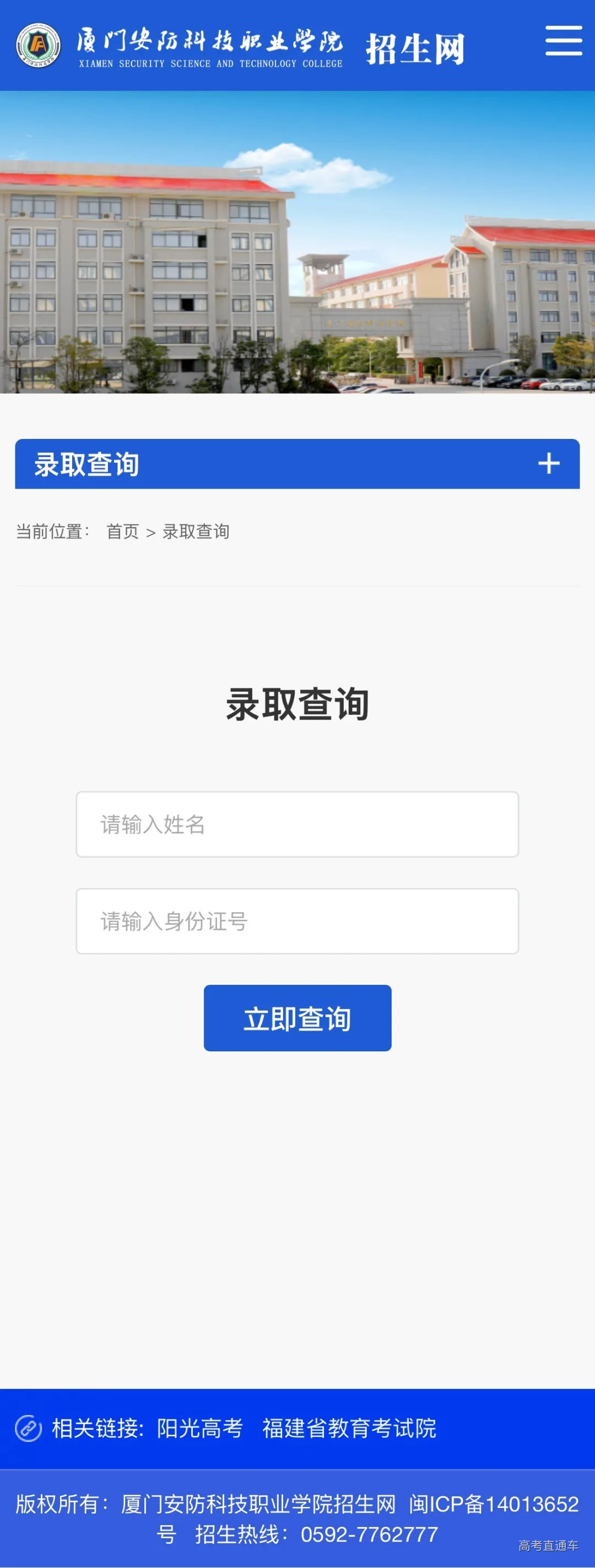Click the large 录取查询 page heading
This screenshot has width=595, height=1568.
pos(297,705)
